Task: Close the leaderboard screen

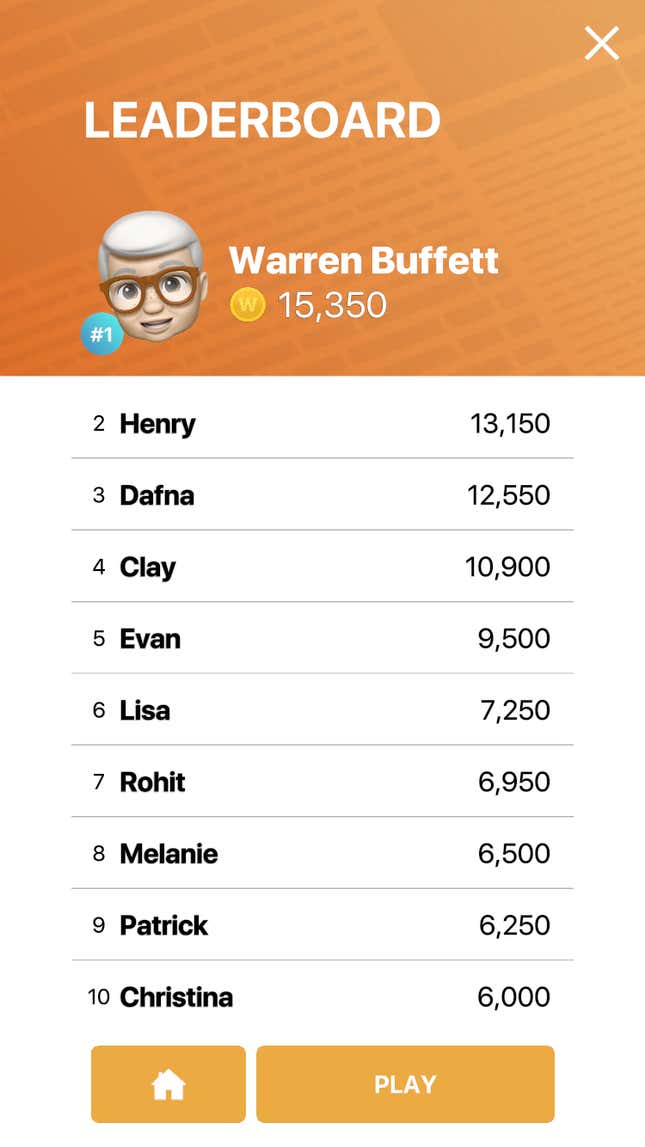Action: [x=601, y=43]
